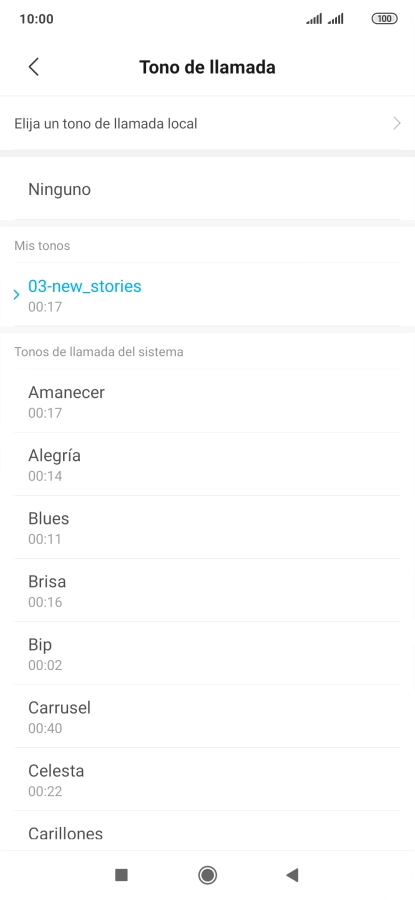The image size is (415, 900).
Task: Open Elija un tono de llamada local
Action: pyautogui.click(x=207, y=123)
